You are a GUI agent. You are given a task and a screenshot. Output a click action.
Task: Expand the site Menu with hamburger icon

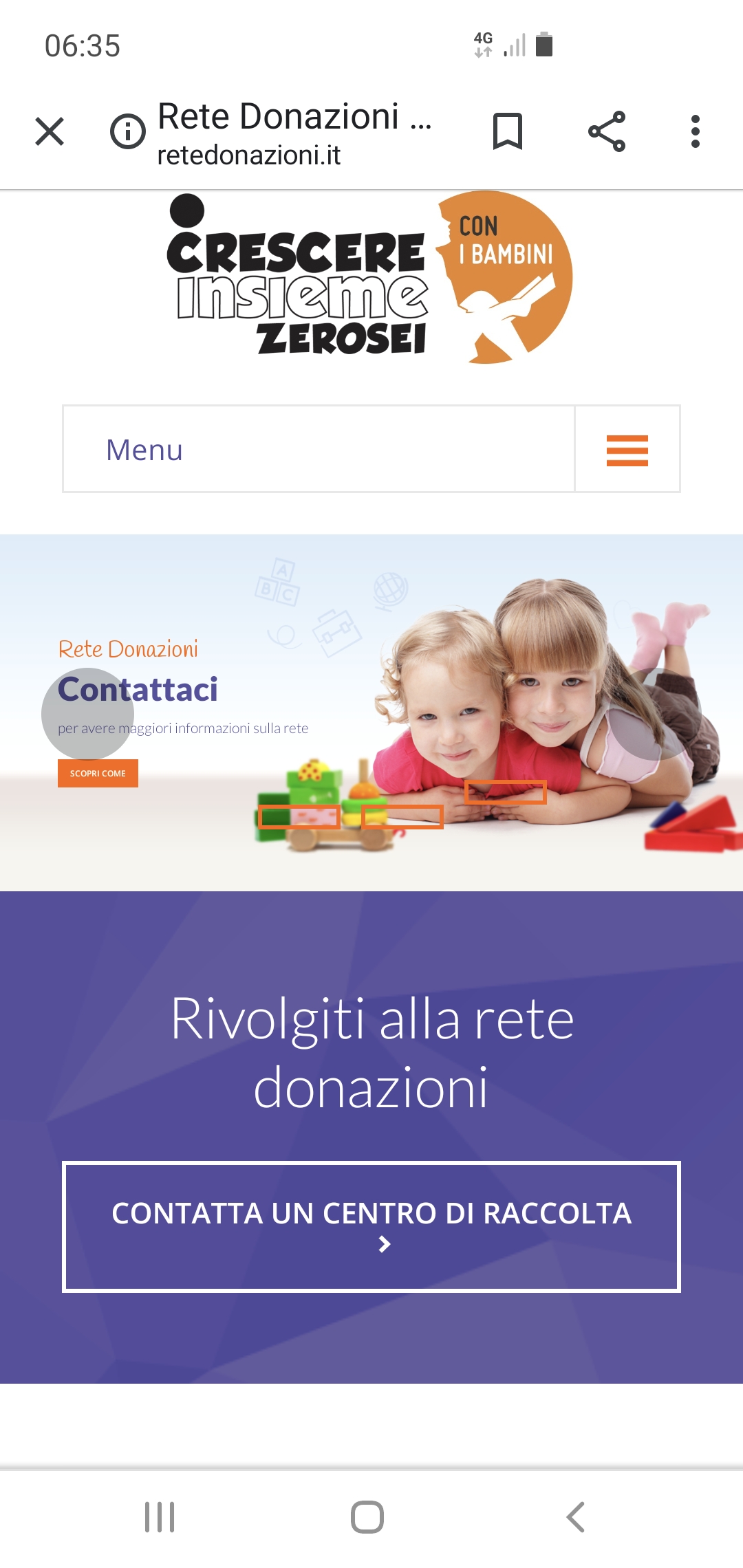pos(627,450)
